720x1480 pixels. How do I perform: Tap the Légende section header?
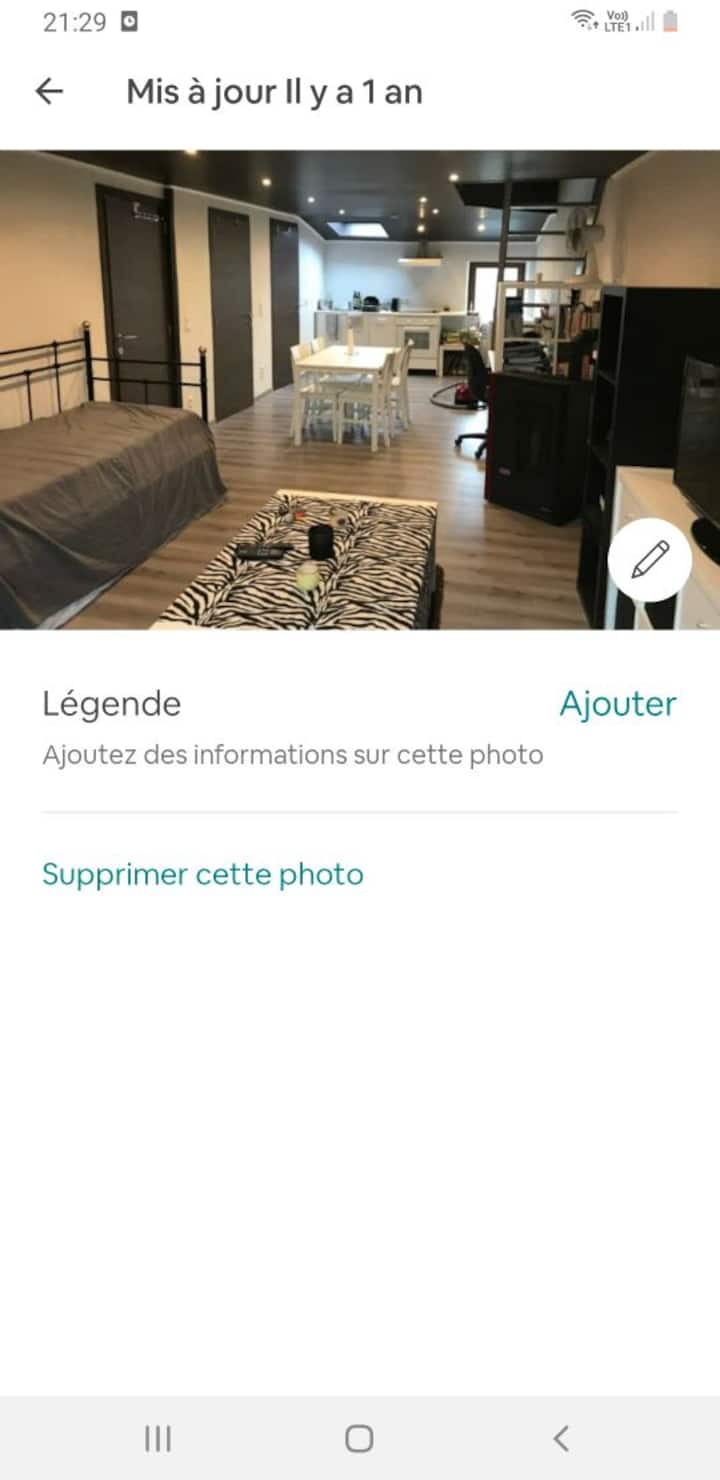click(x=112, y=704)
